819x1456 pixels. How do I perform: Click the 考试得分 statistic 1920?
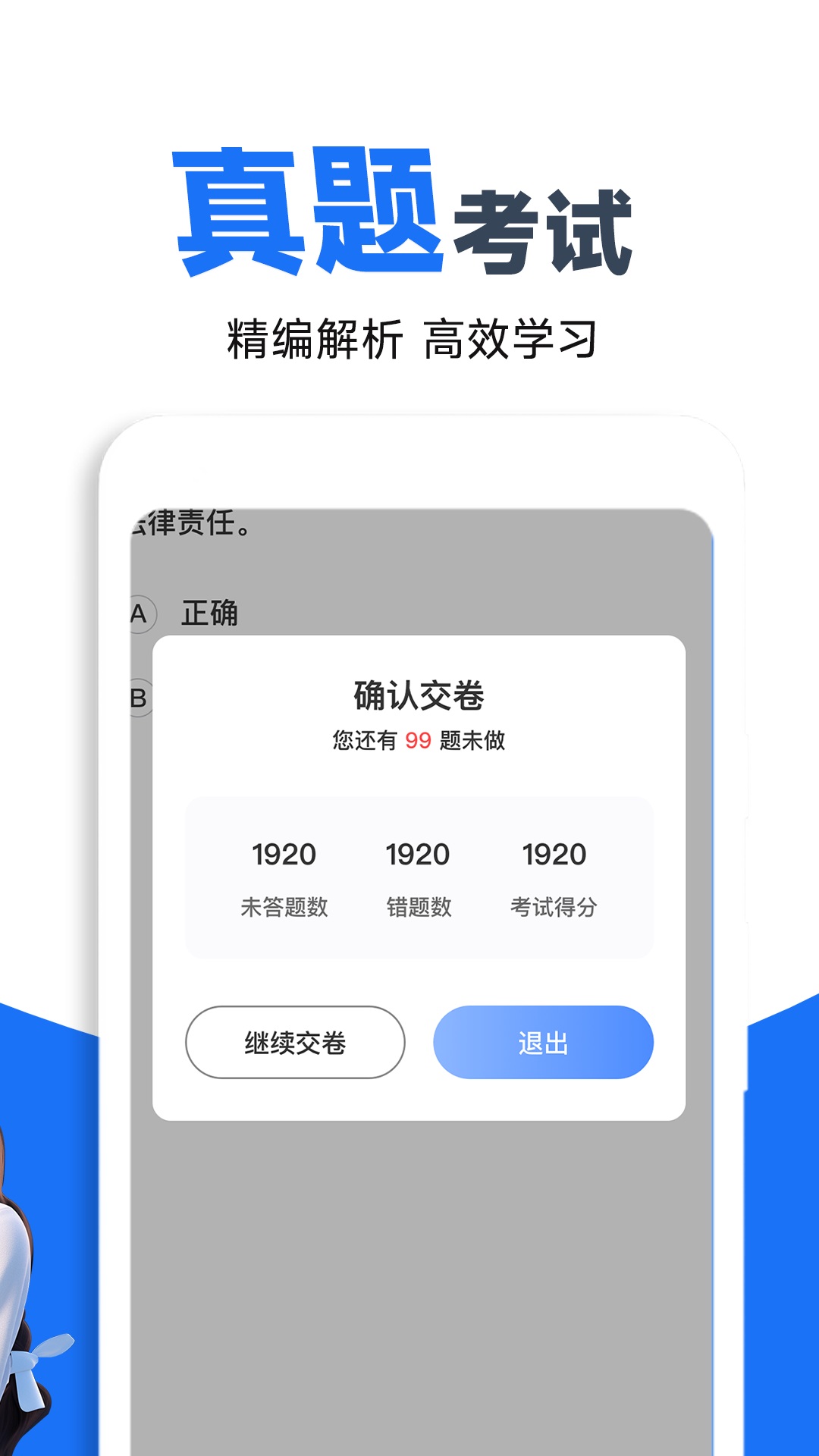pyautogui.click(x=553, y=856)
